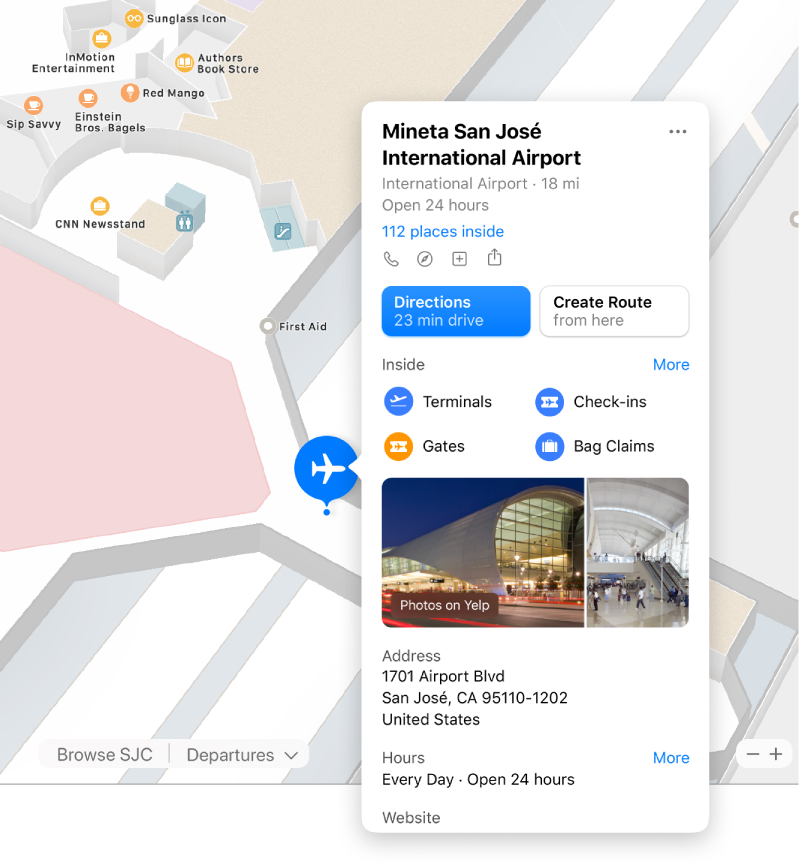Open the 112 places inside link
Viewport: 801px width, 865px height.
pos(442,231)
